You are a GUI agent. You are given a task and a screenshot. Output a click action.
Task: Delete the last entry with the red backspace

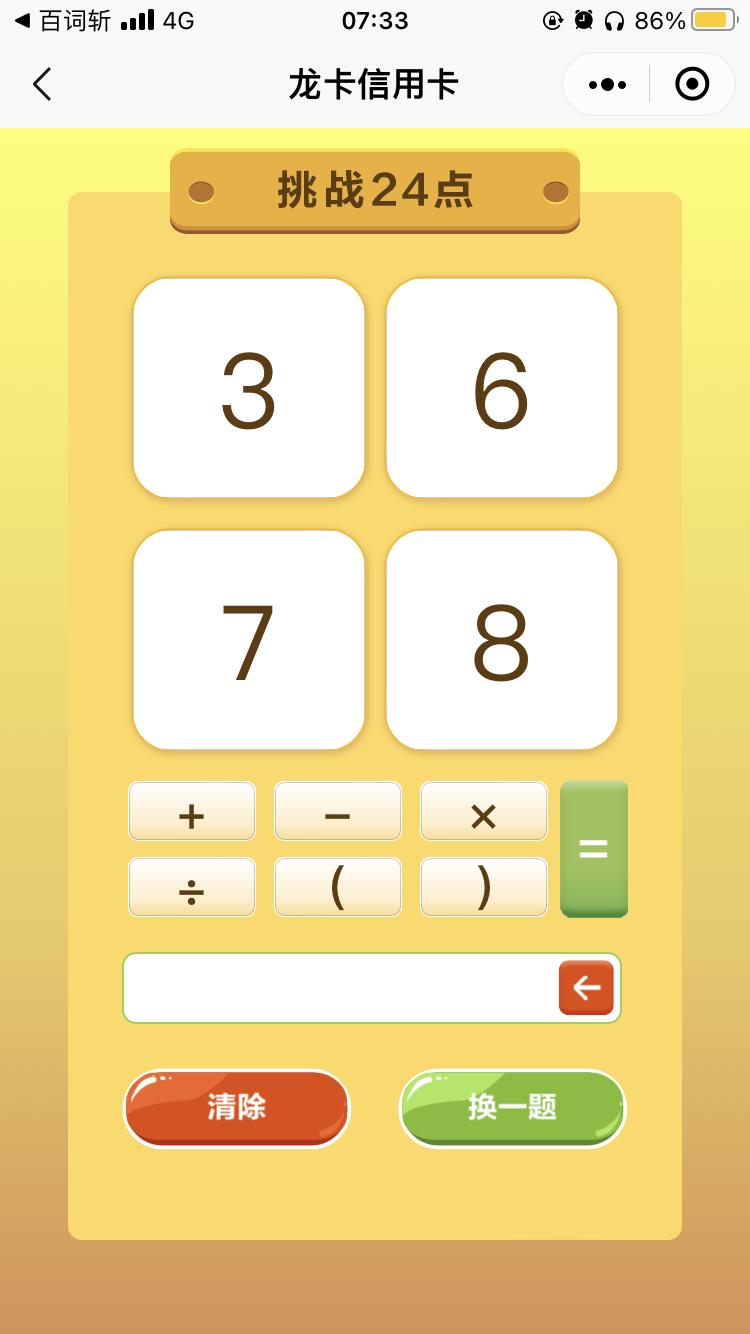tap(586, 988)
